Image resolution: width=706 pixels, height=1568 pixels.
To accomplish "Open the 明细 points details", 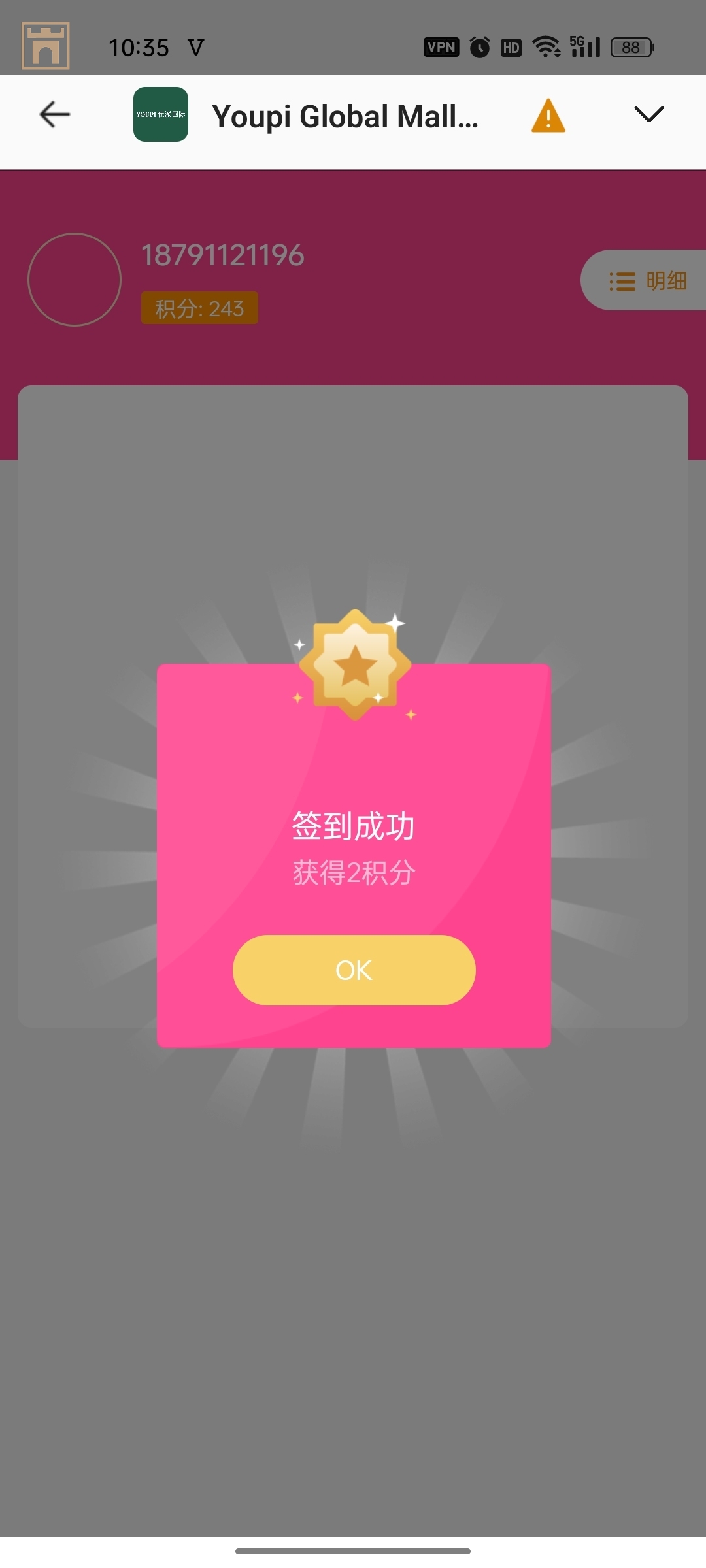I will 647,281.
